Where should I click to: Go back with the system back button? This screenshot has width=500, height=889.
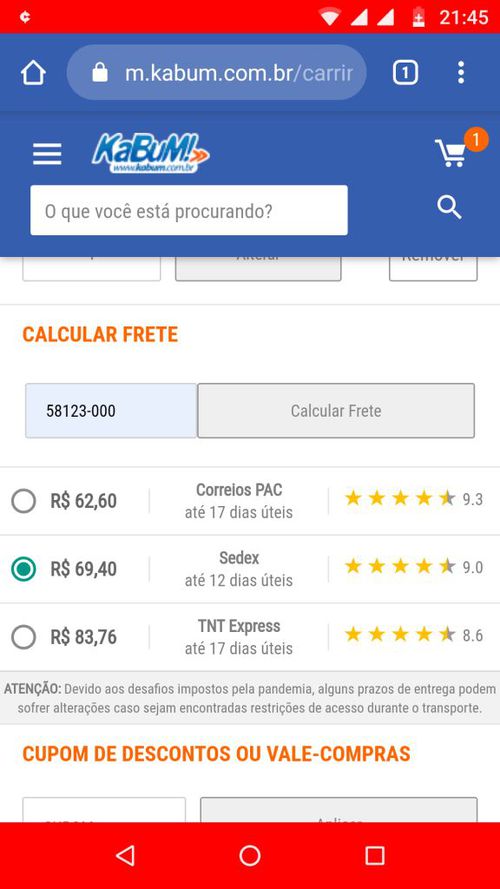[x=125, y=856]
